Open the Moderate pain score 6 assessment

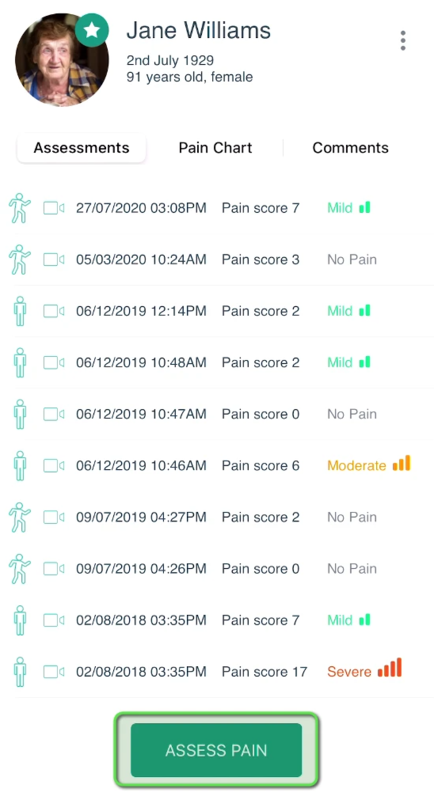(217, 466)
